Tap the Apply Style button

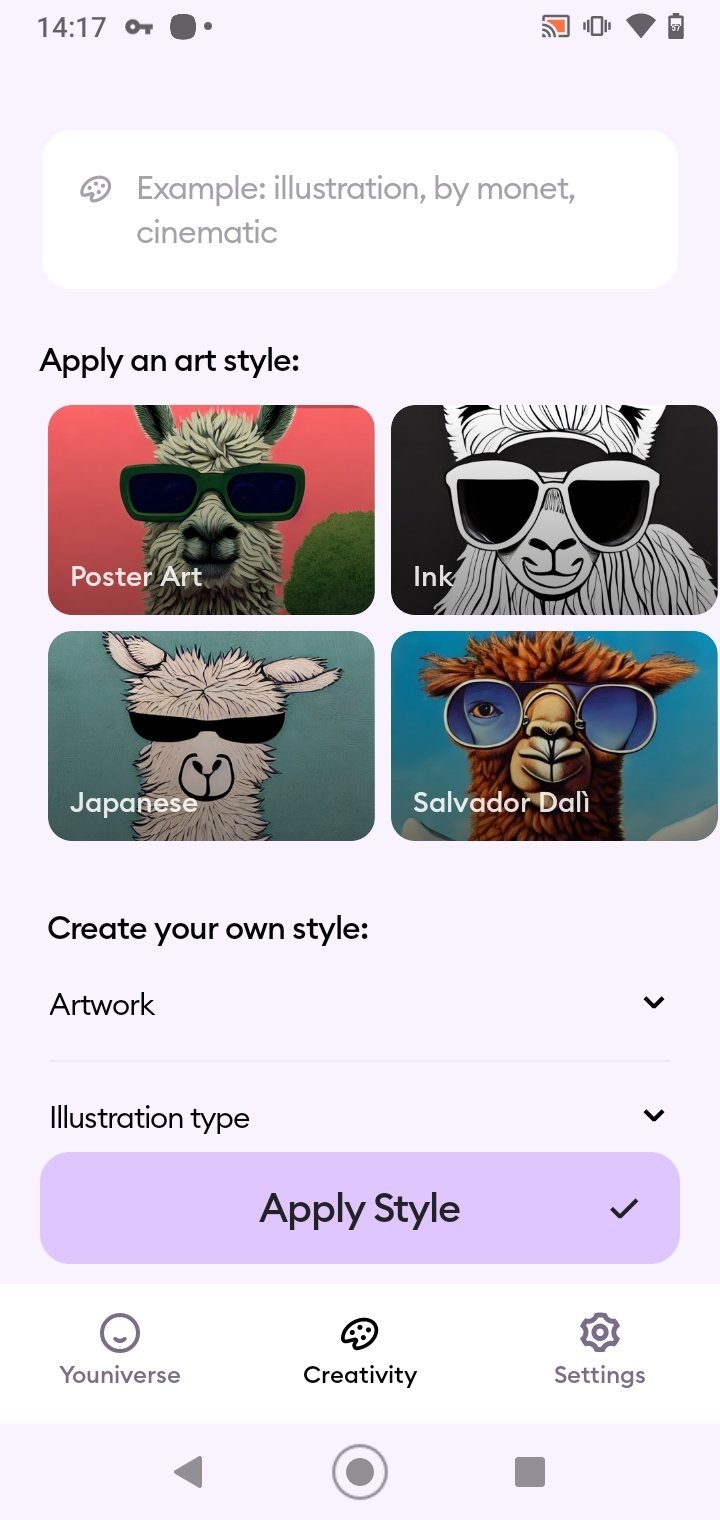click(360, 1208)
